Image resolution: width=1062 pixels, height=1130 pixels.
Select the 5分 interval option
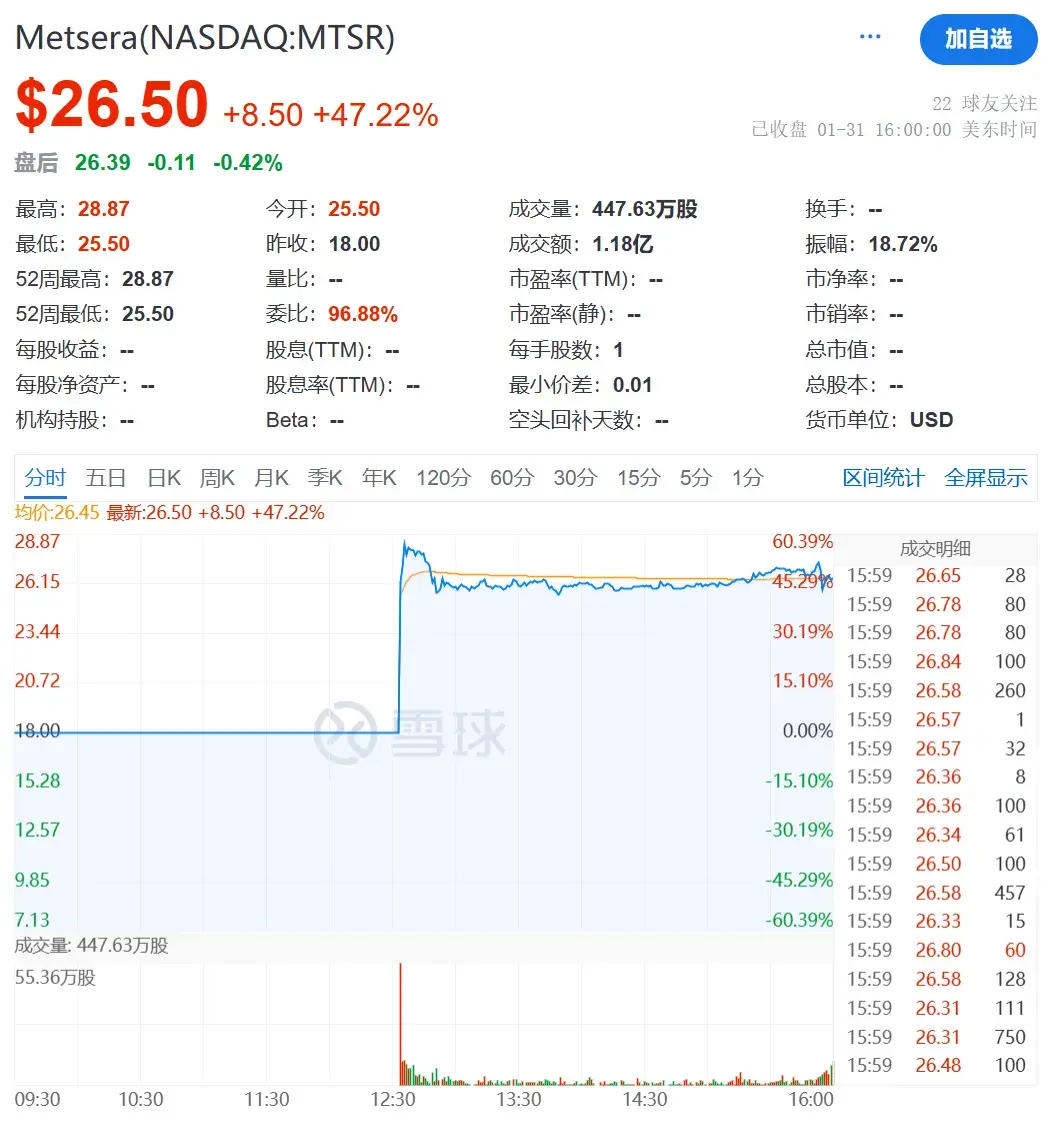coord(695,478)
